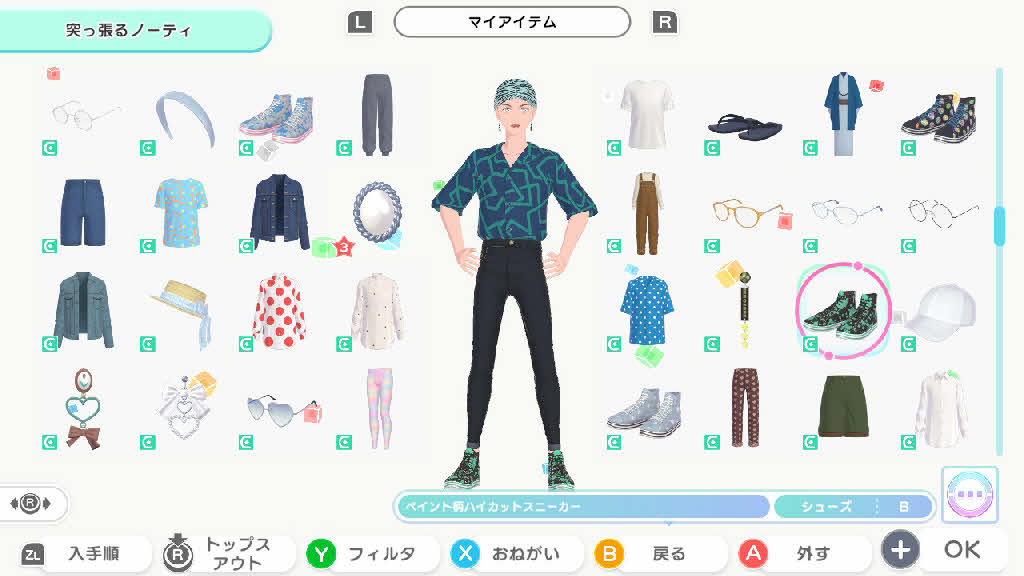Viewport: 1024px width, 576px height.
Task: Select the heart-shaped sunglasses
Action: [x=276, y=408]
